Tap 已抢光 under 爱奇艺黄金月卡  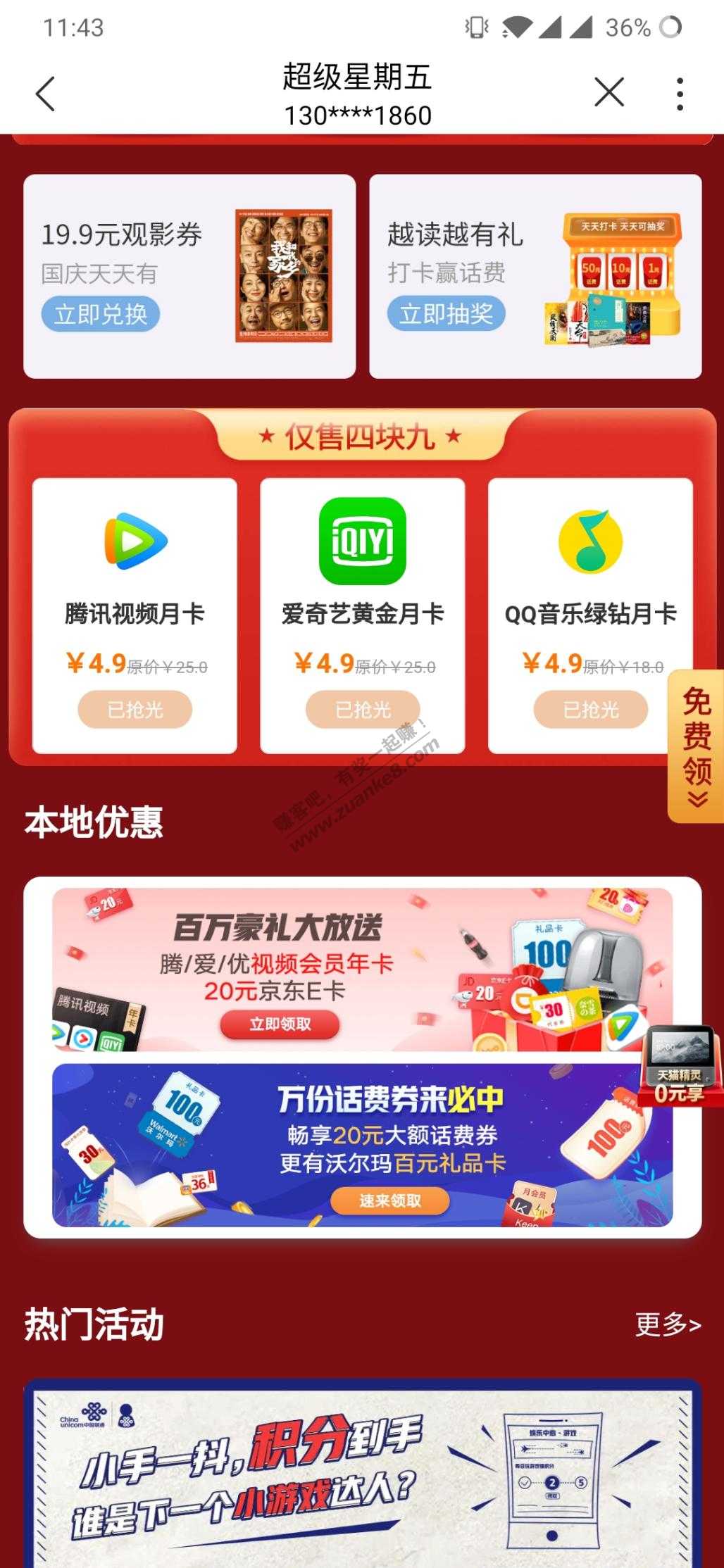pyautogui.click(x=363, y=709)
